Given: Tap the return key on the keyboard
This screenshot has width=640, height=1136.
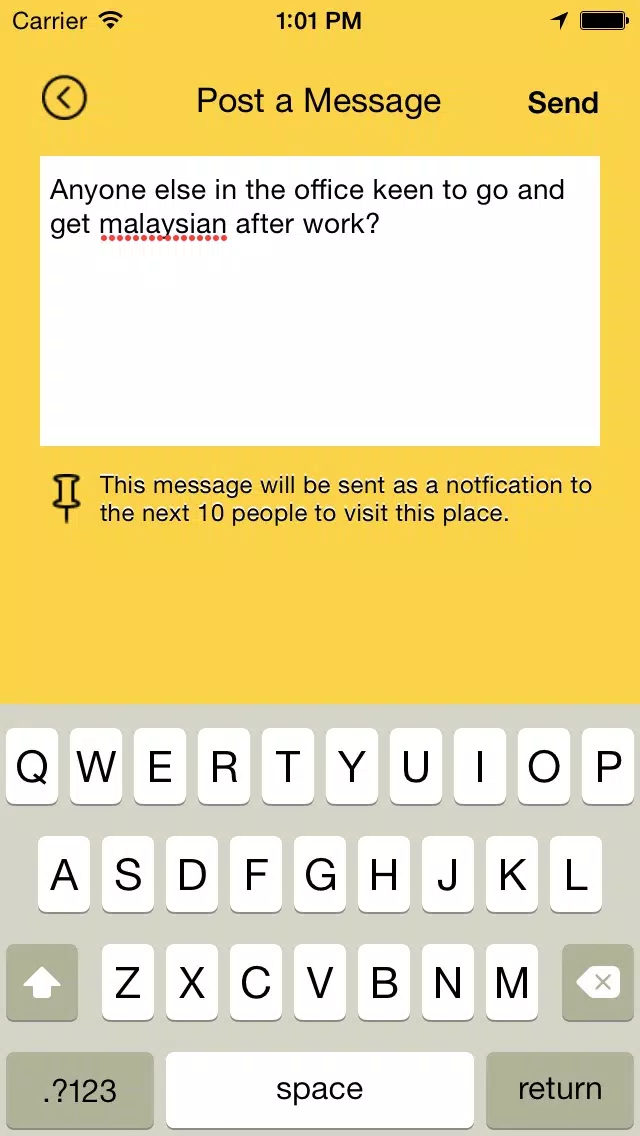Looking at the screenshot, I should coord(559,1089).
